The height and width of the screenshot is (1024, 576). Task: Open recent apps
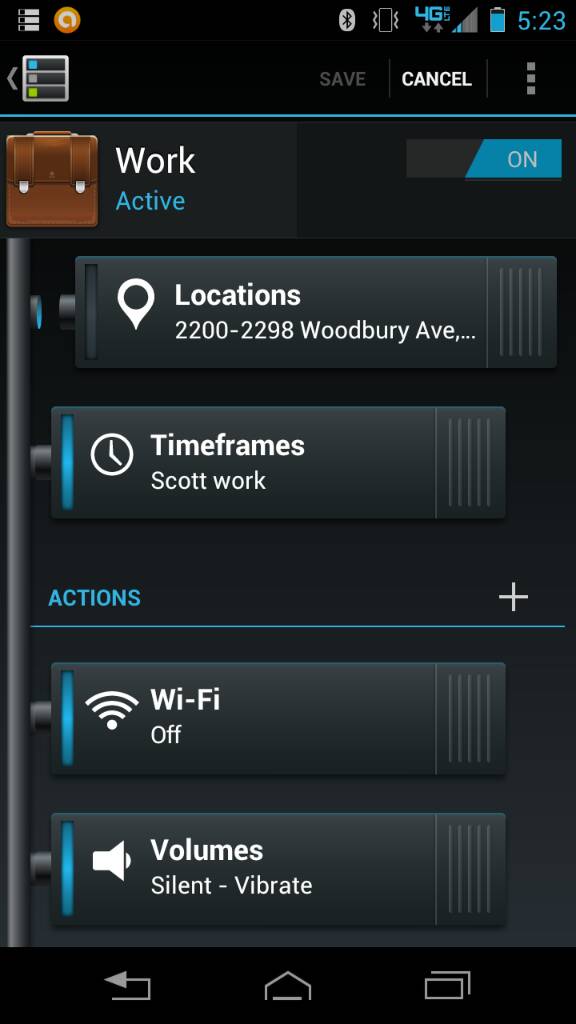click(x=447, y=985)
